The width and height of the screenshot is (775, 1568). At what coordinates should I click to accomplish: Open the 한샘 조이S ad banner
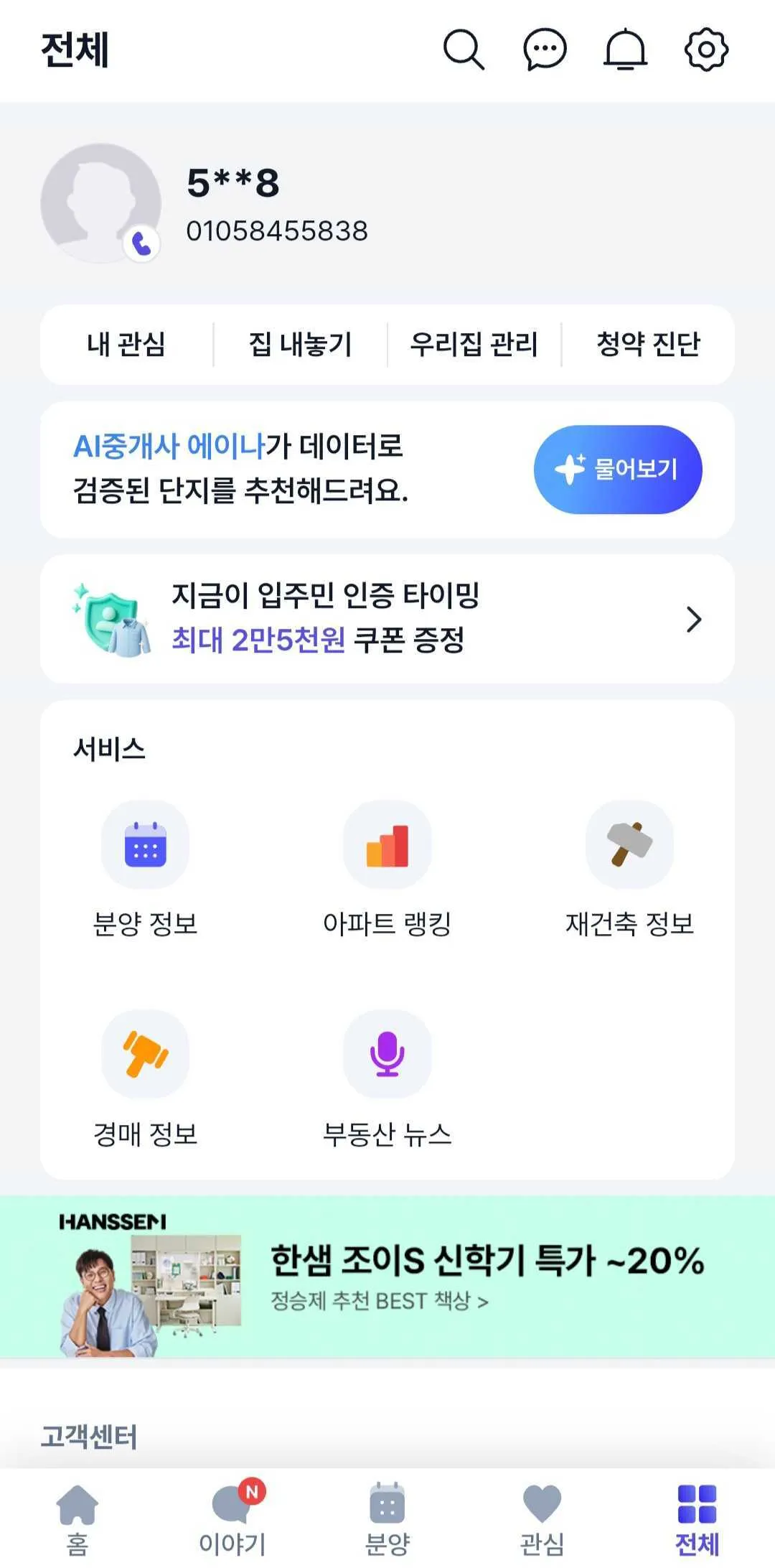coord(387,1277)
